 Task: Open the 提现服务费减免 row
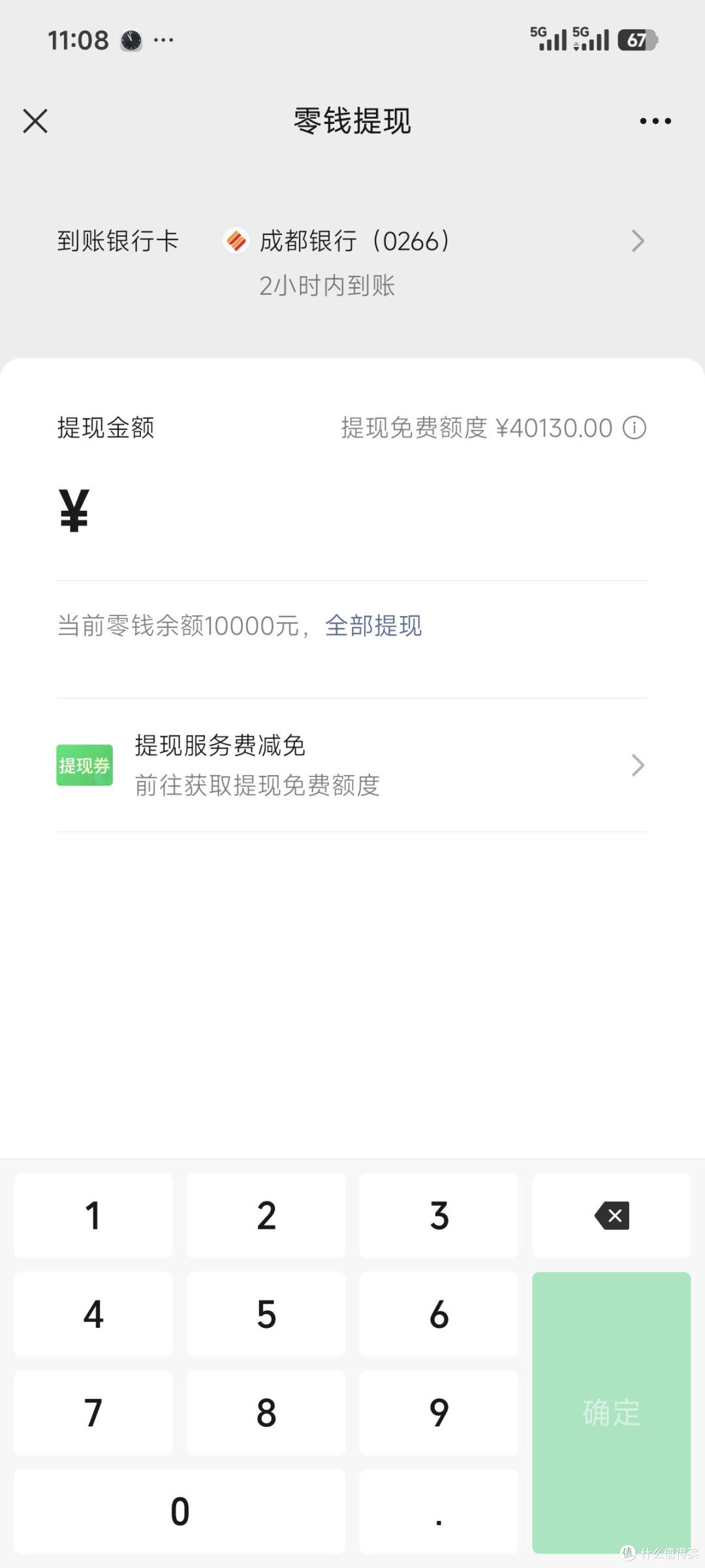point(352,765)
